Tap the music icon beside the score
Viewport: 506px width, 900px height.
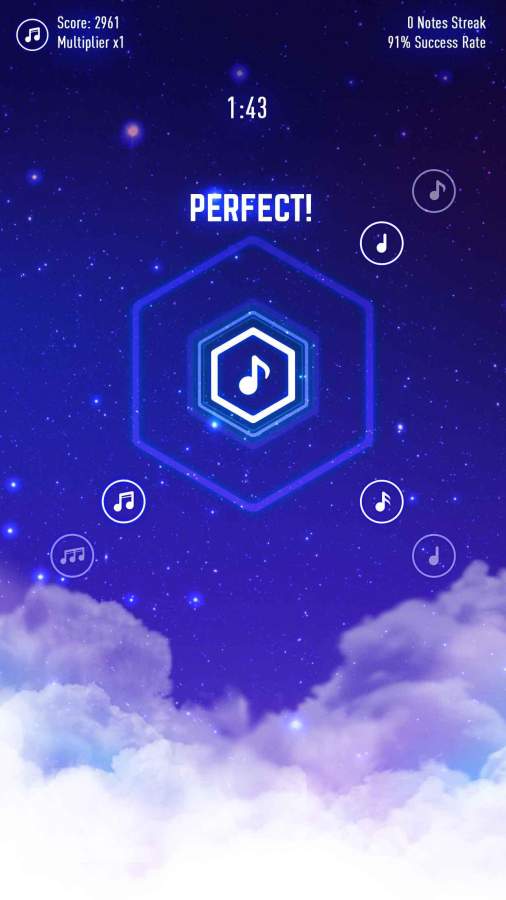coord(32,34)
